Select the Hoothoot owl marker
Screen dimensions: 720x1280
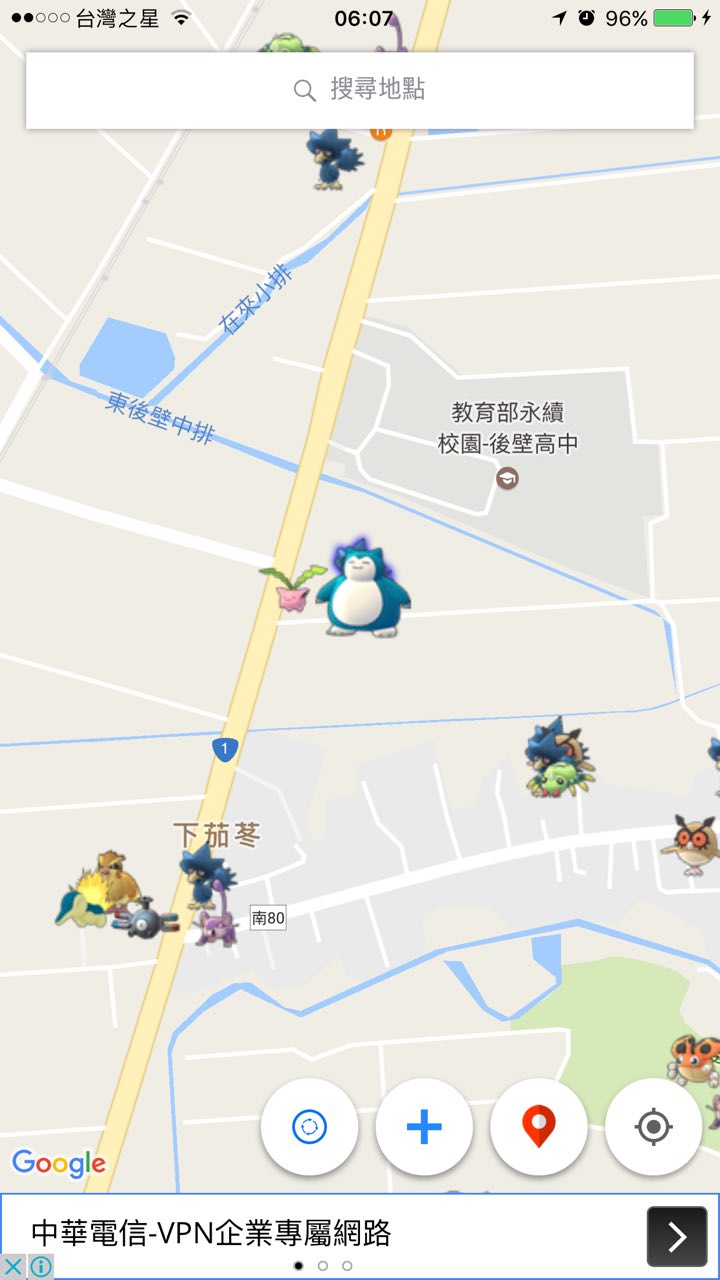click(x=692, y=841)
